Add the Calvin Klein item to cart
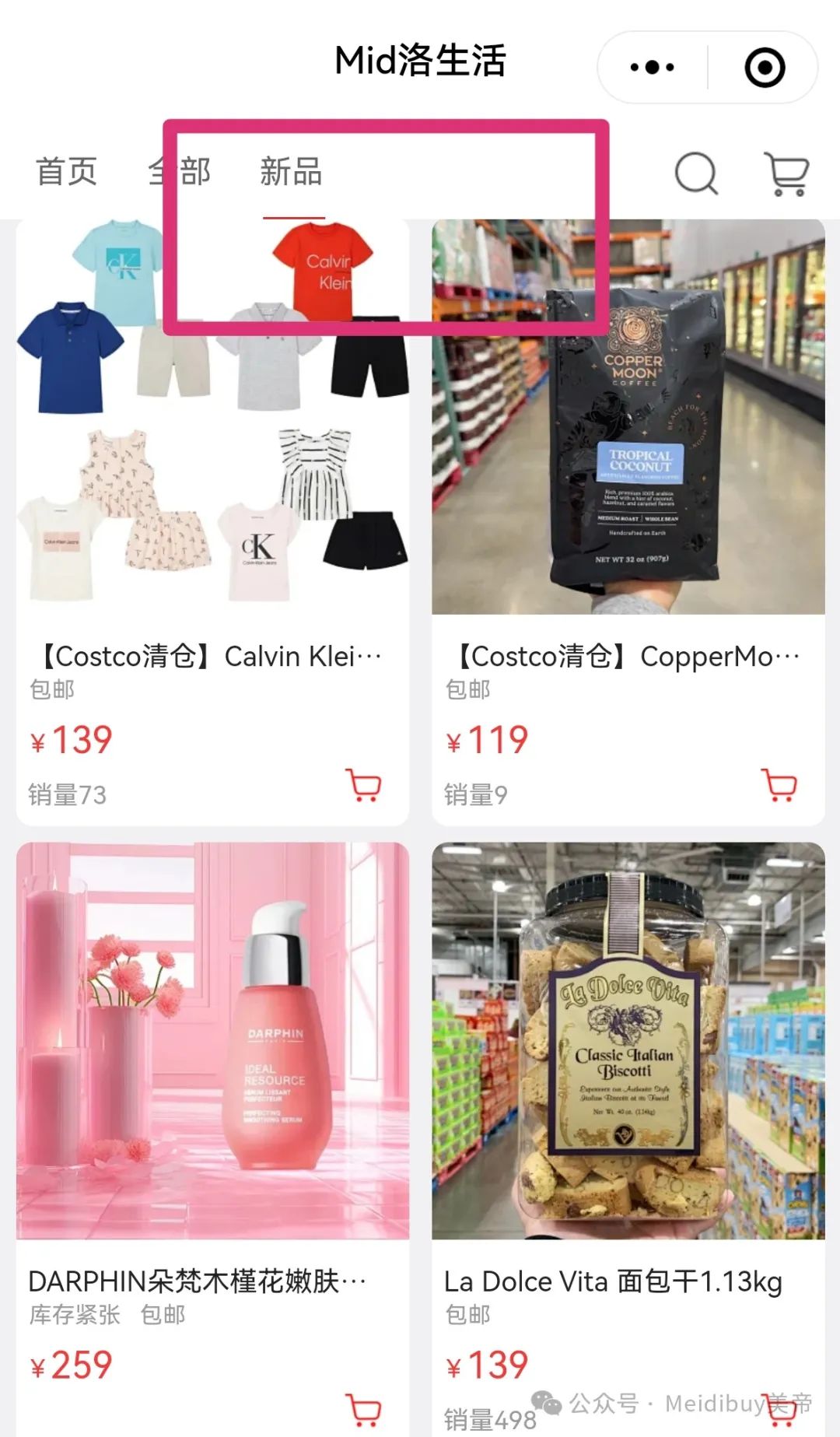Viewport: 840px width, 1437px height. pyautogui.click(x=363, y=786)
